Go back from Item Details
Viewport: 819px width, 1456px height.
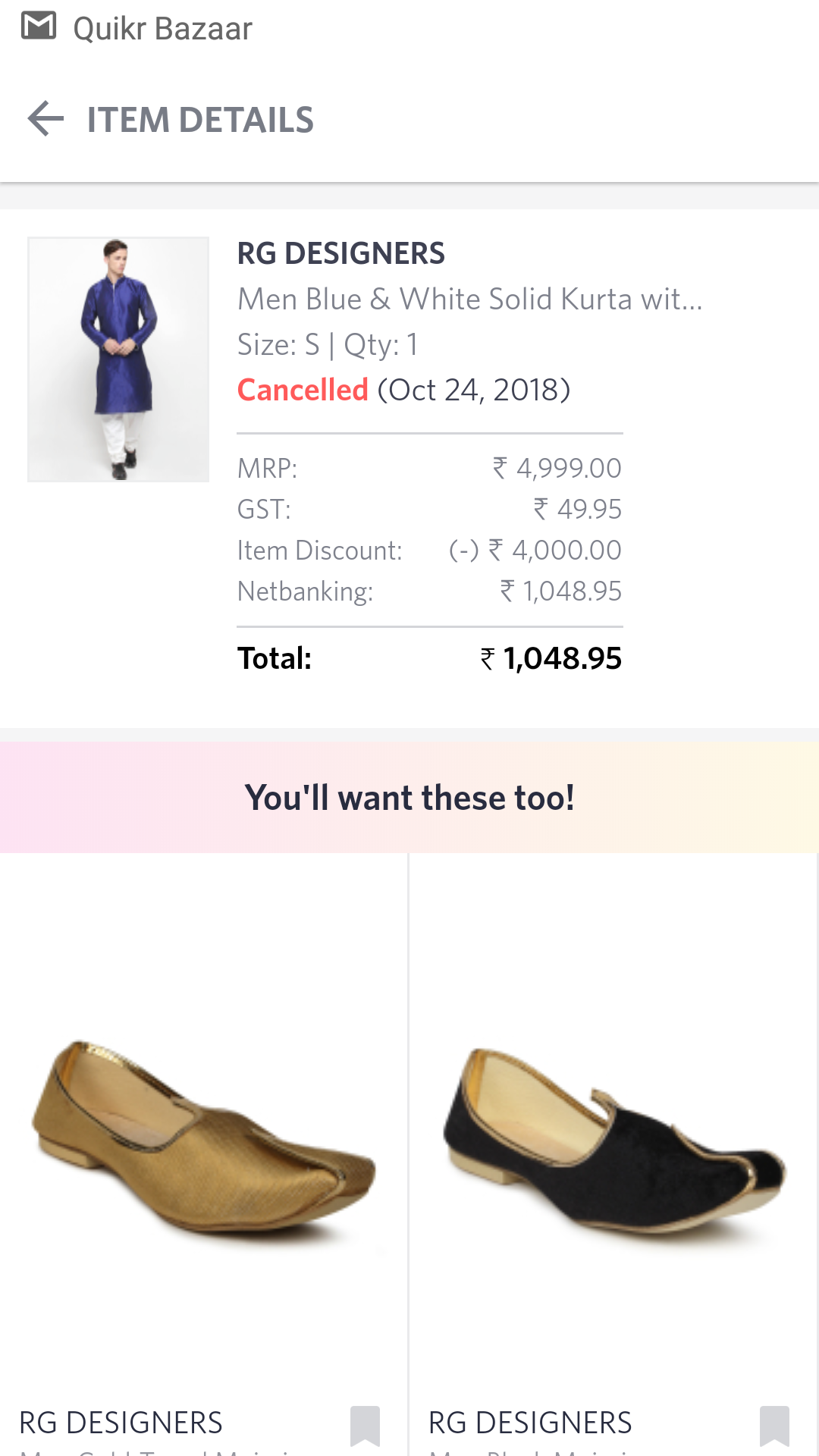[45, 119]
